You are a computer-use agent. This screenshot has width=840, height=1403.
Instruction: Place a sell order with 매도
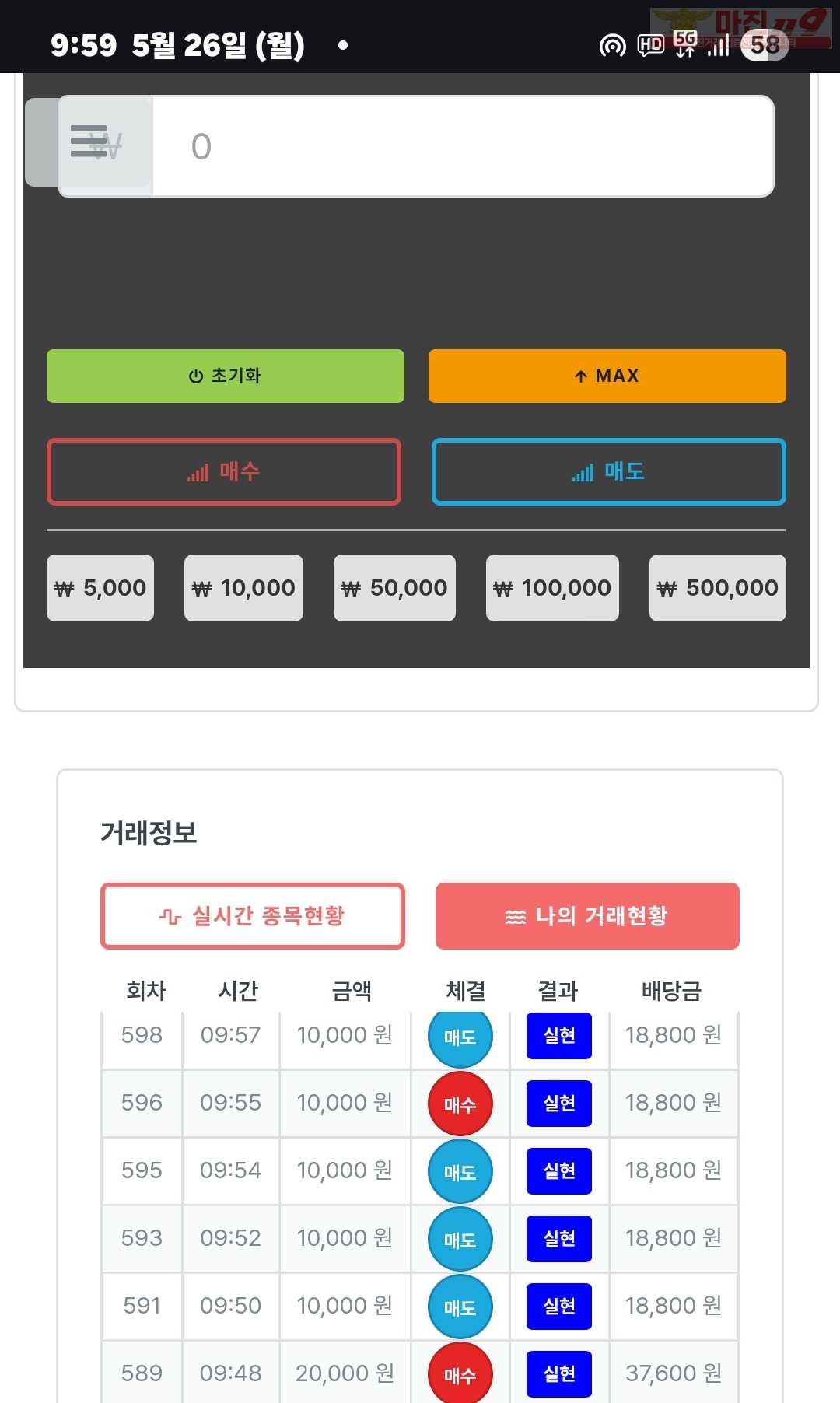click(x=609, y=471)
